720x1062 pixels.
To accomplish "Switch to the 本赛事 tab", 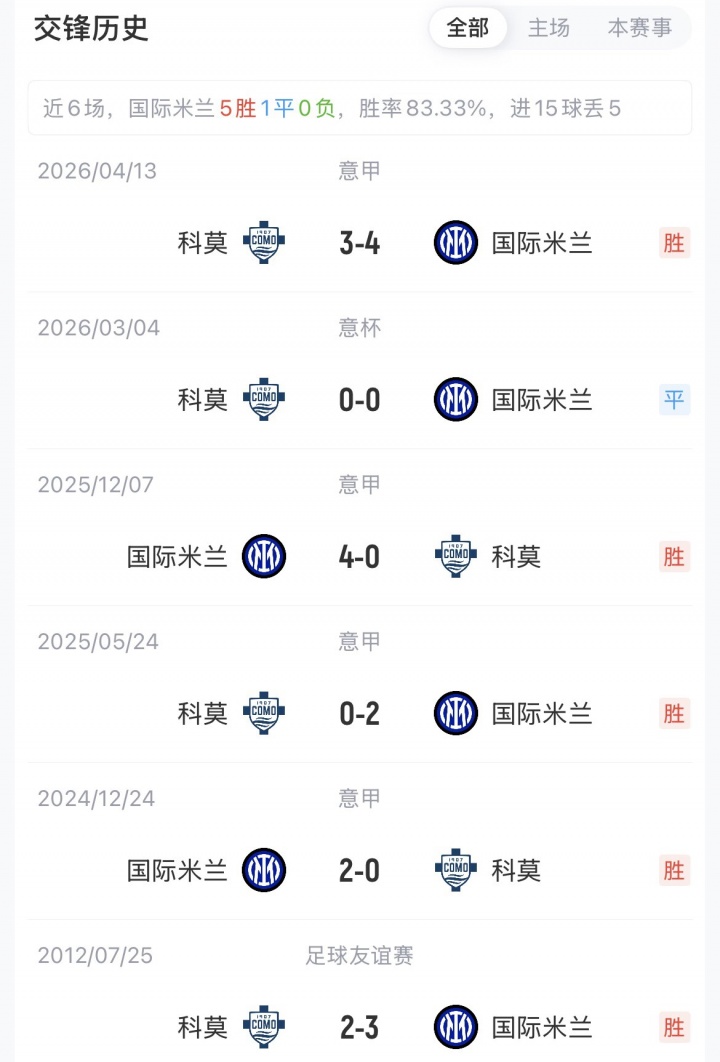I will tap(640, 28).
